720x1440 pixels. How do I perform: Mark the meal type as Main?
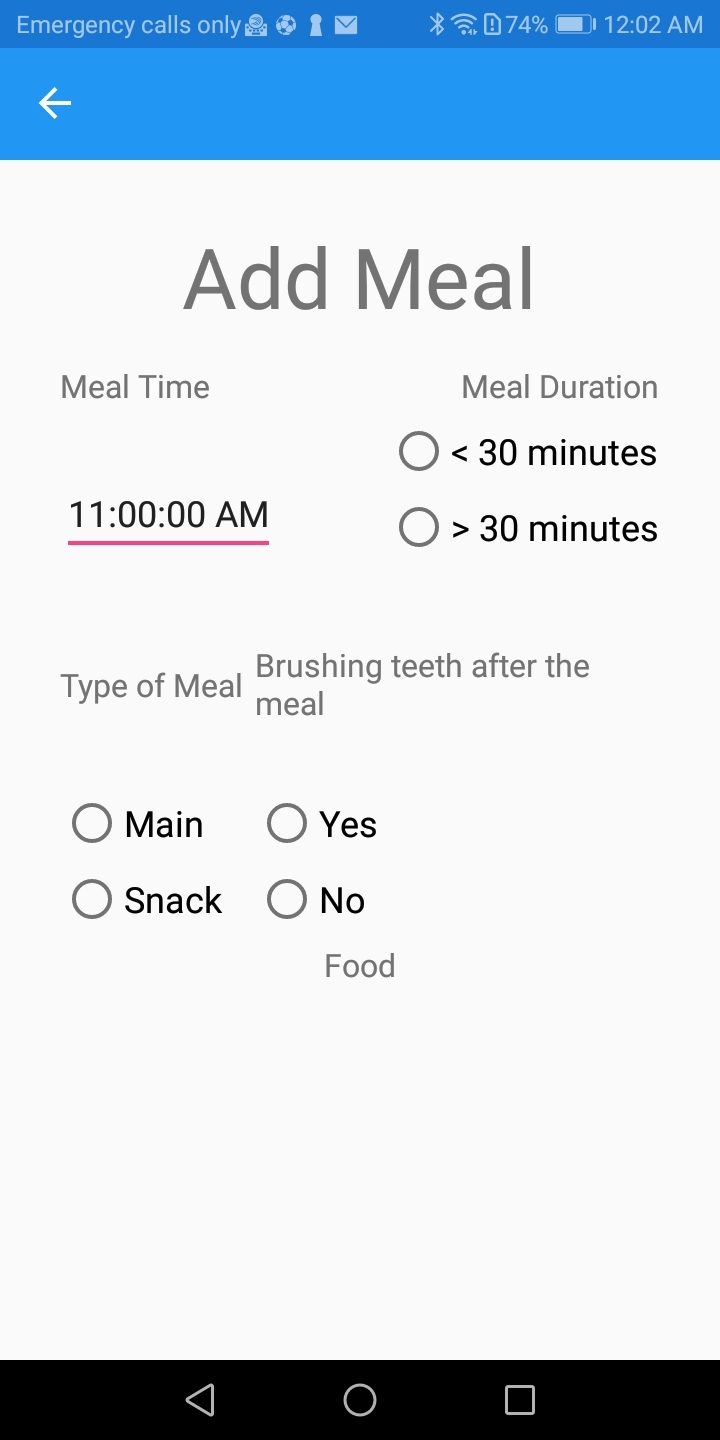(138, 824)
